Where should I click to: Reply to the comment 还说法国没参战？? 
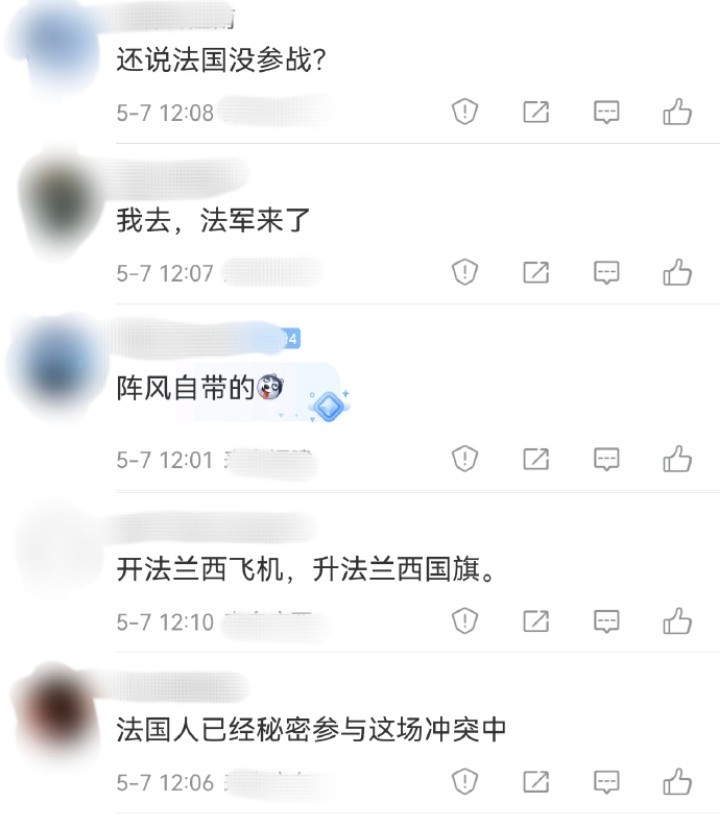[x=607, y=112]
